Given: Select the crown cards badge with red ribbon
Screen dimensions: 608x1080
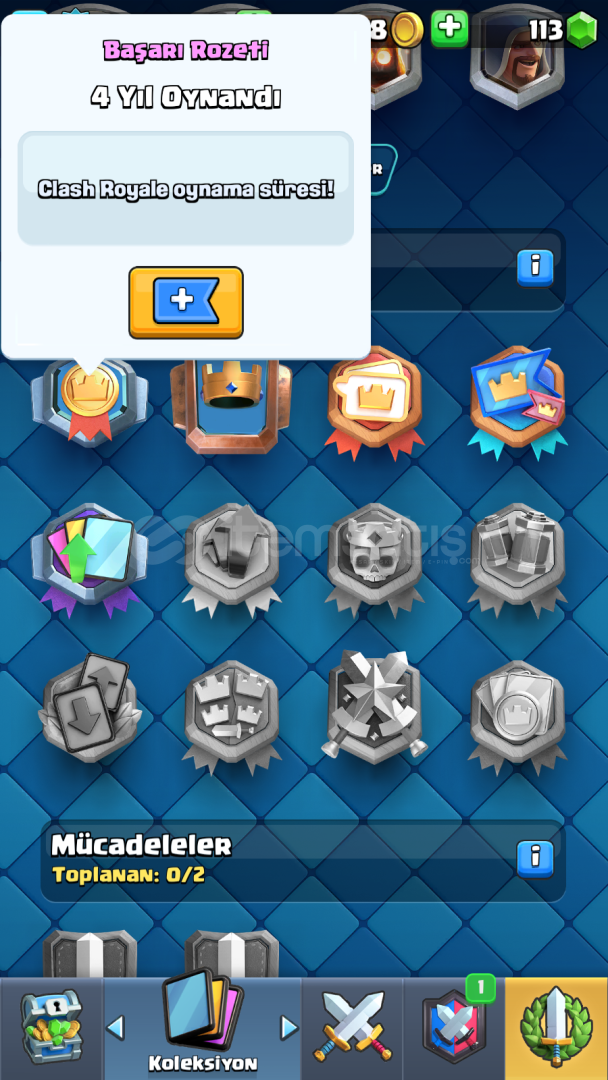Looking at the screenshot, I should coord(375,404).
